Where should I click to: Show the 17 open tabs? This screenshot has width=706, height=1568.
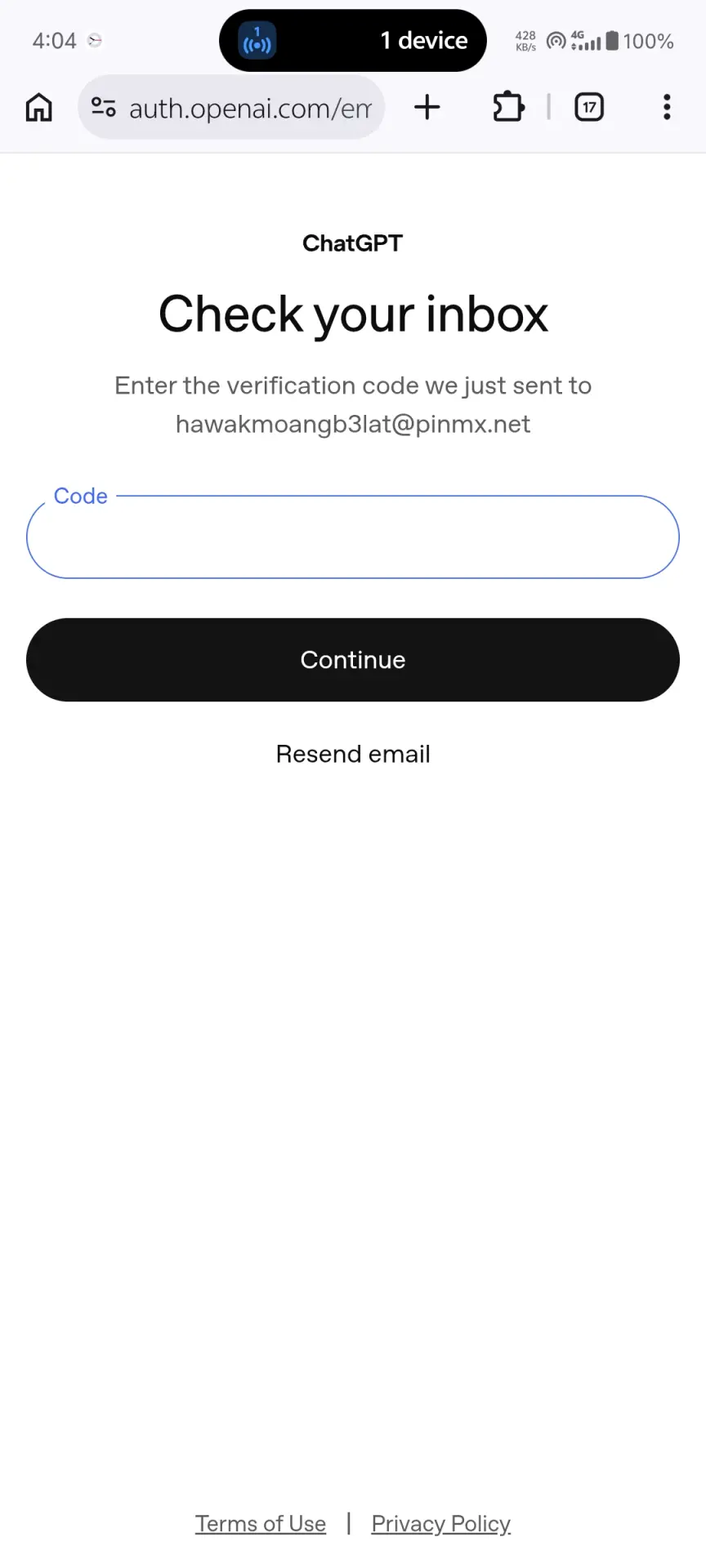589,107
